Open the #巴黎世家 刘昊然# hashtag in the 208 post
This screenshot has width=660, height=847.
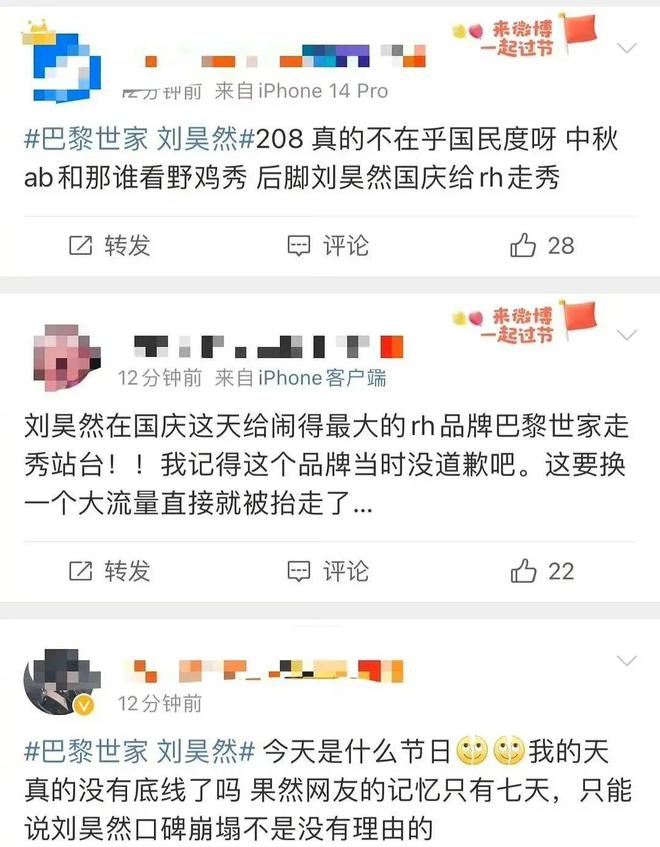(141, 139)
